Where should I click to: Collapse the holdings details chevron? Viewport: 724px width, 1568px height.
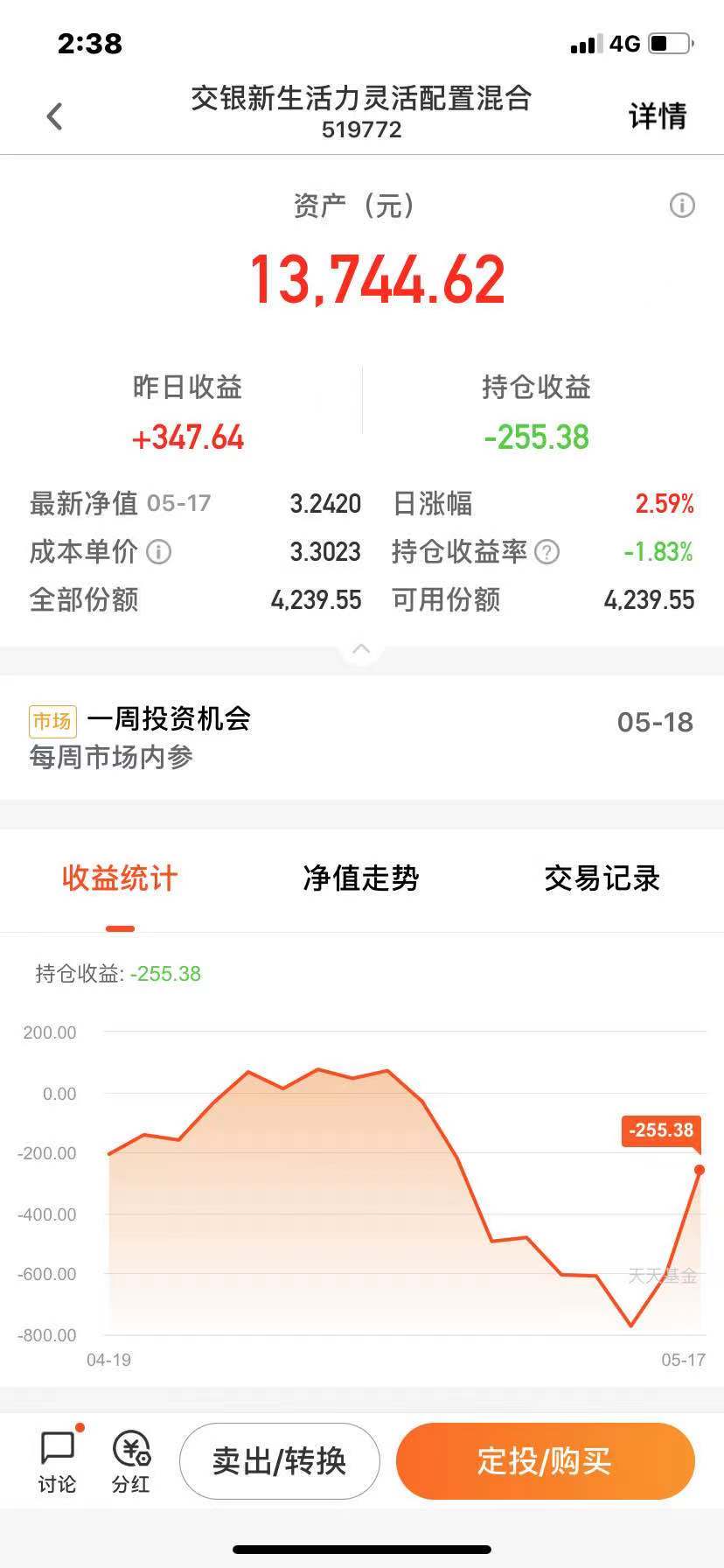(x=361, y=649)
